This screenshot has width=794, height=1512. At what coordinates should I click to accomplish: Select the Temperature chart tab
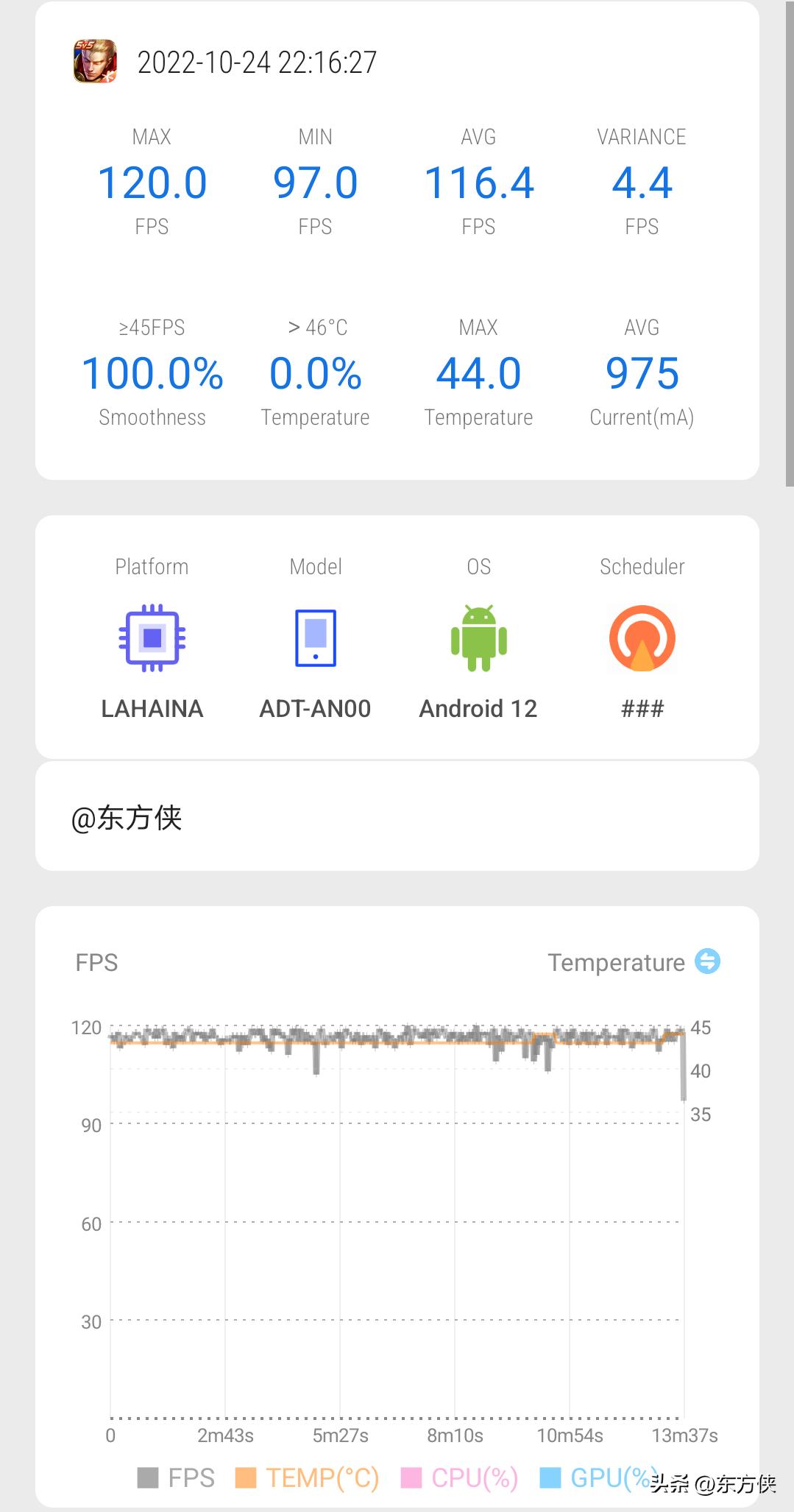pyautogui.click(x=617, y=961)
